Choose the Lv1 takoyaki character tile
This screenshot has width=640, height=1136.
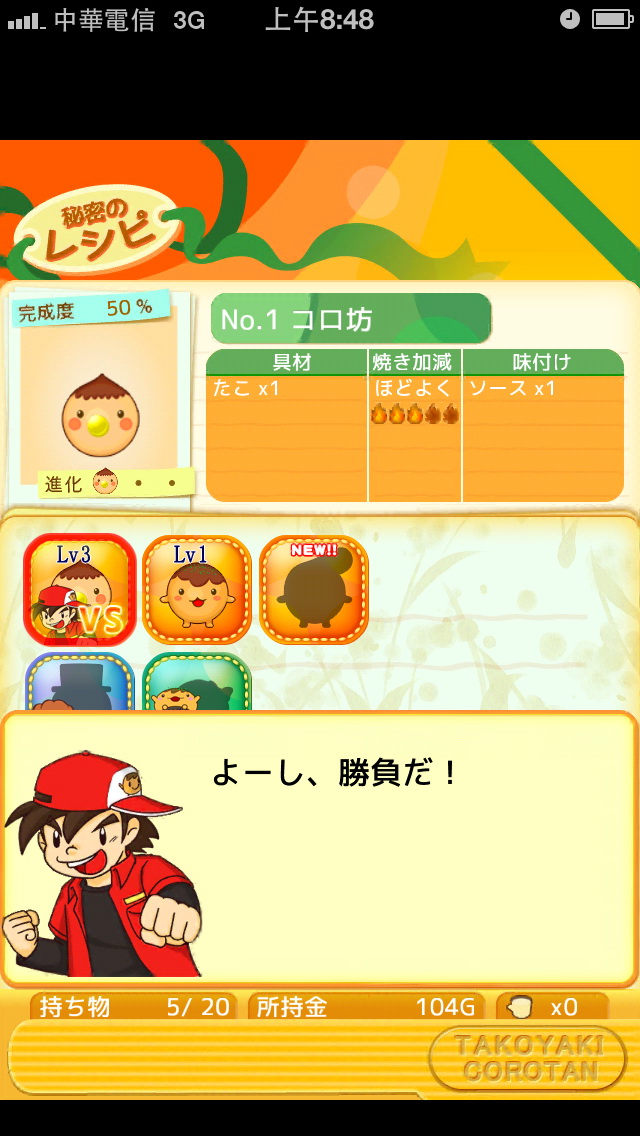196,589
